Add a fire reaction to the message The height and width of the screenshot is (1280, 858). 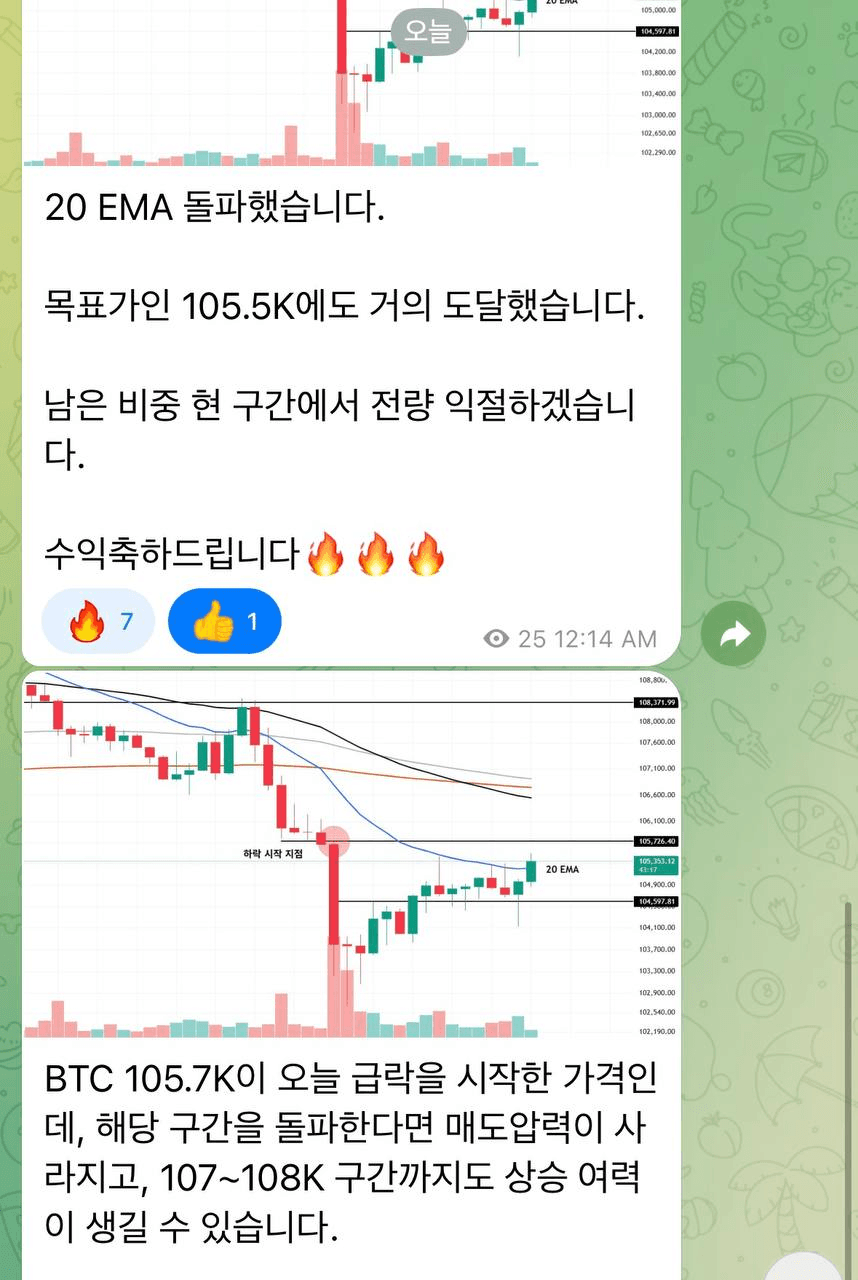(98, 622)
